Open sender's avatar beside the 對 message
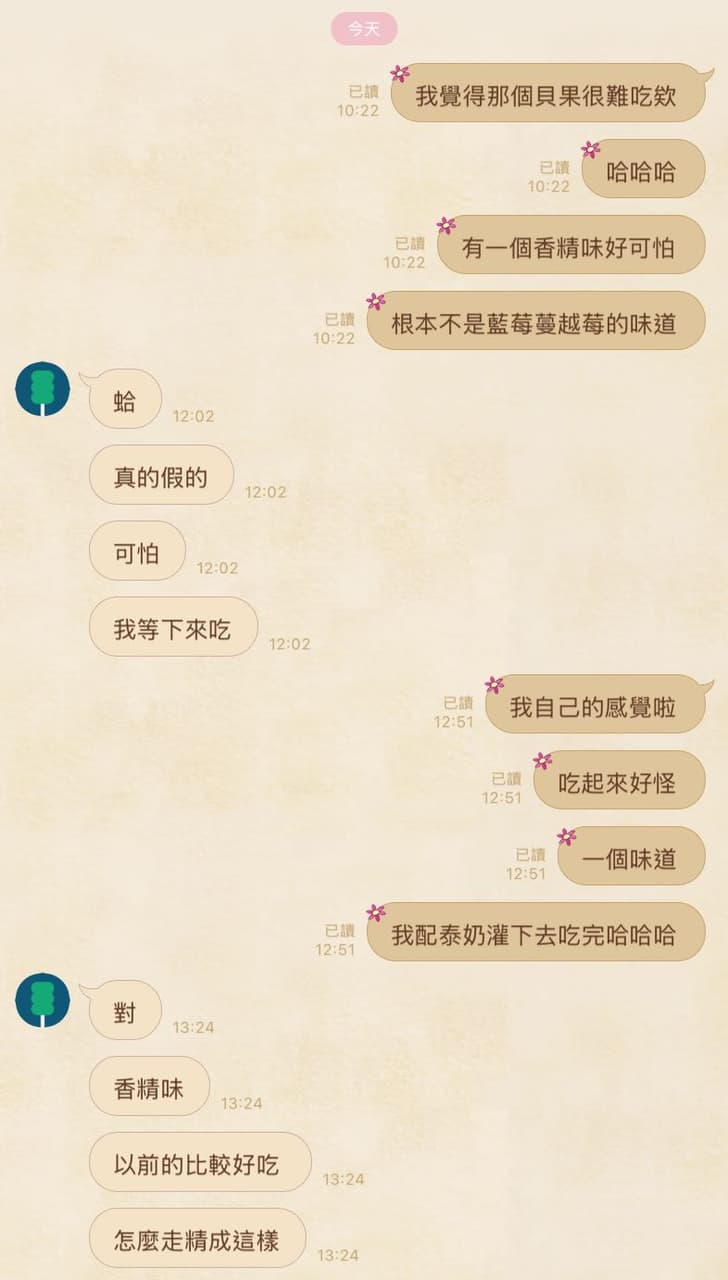The height and width of the screenshot is (1280, 728). (43, 999)
